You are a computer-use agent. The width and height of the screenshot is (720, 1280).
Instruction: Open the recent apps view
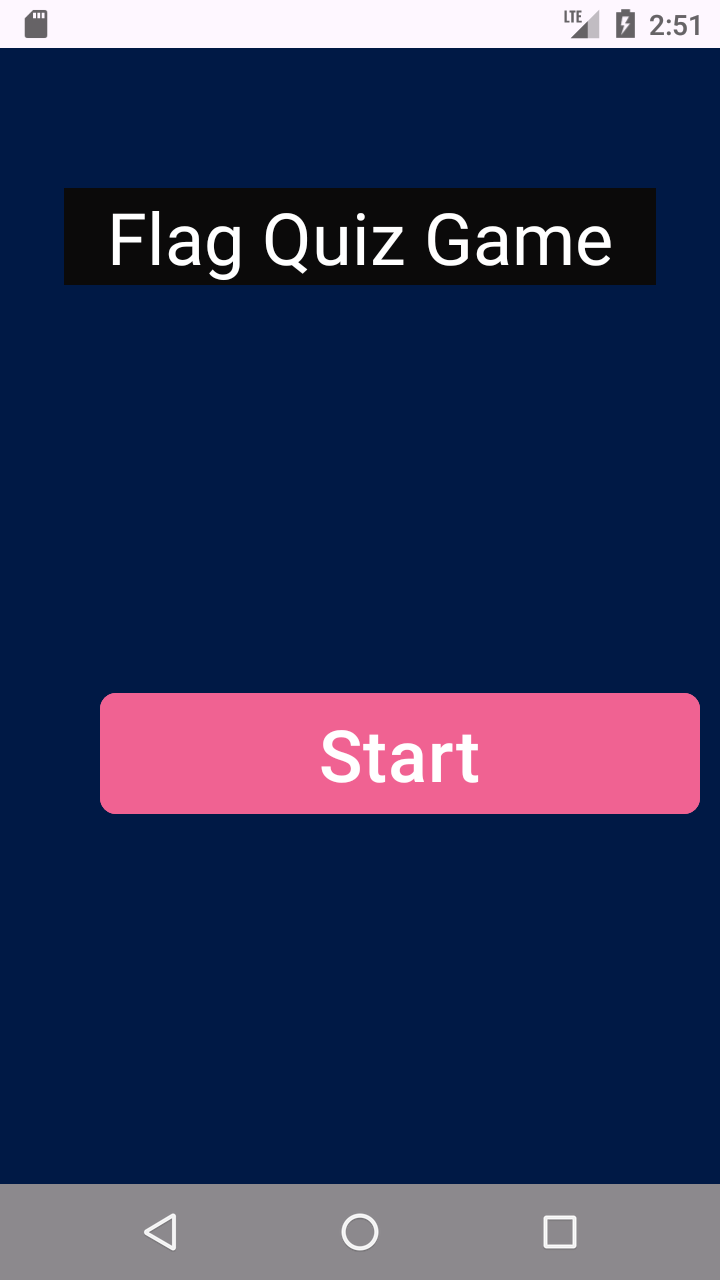559,1232
